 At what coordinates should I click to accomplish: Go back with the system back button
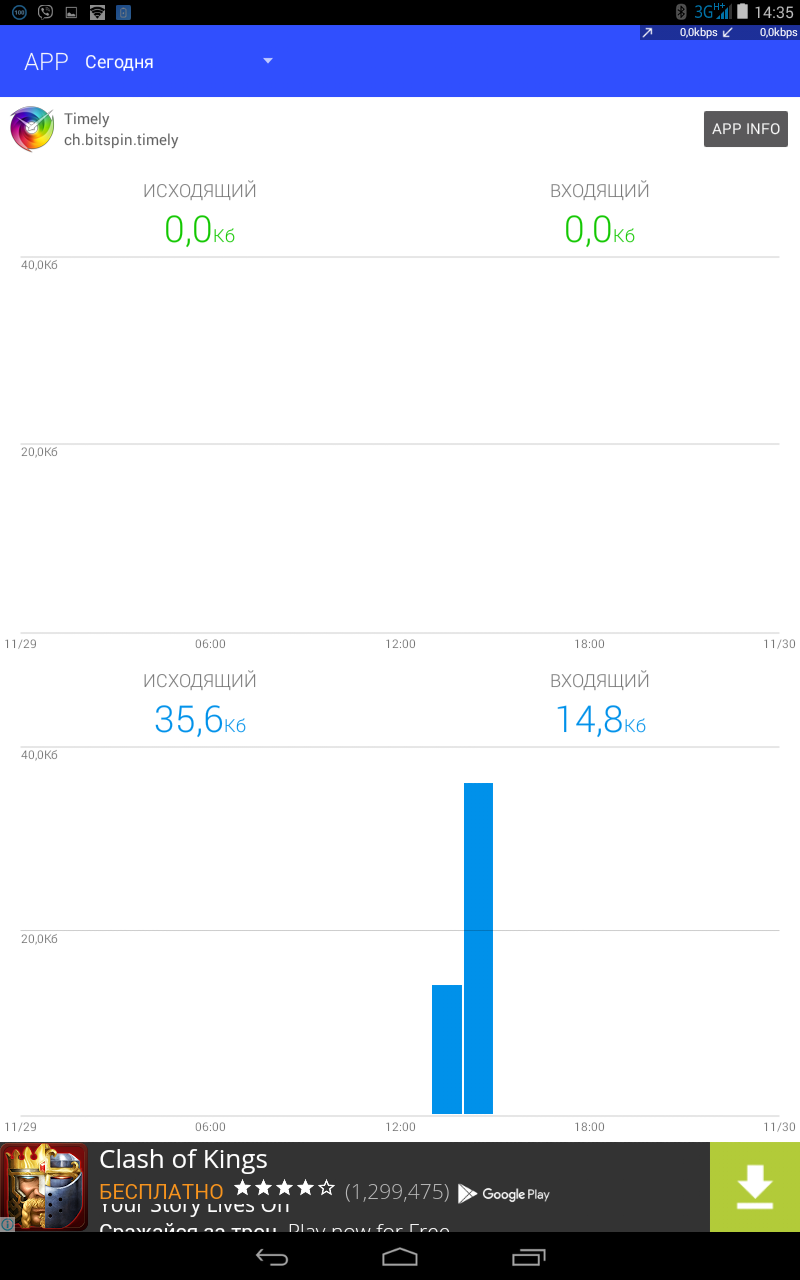point(272,1256)
